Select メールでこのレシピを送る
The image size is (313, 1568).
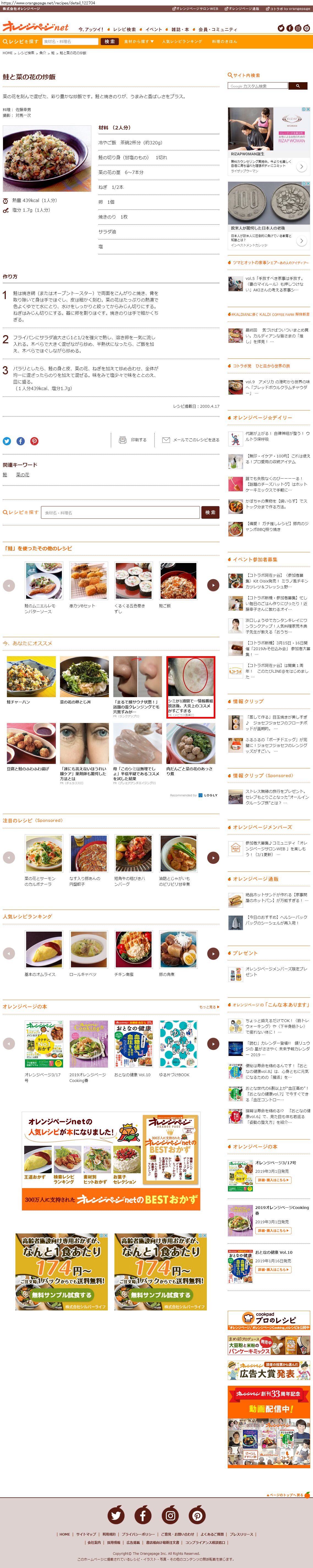[x=191, y=440]
